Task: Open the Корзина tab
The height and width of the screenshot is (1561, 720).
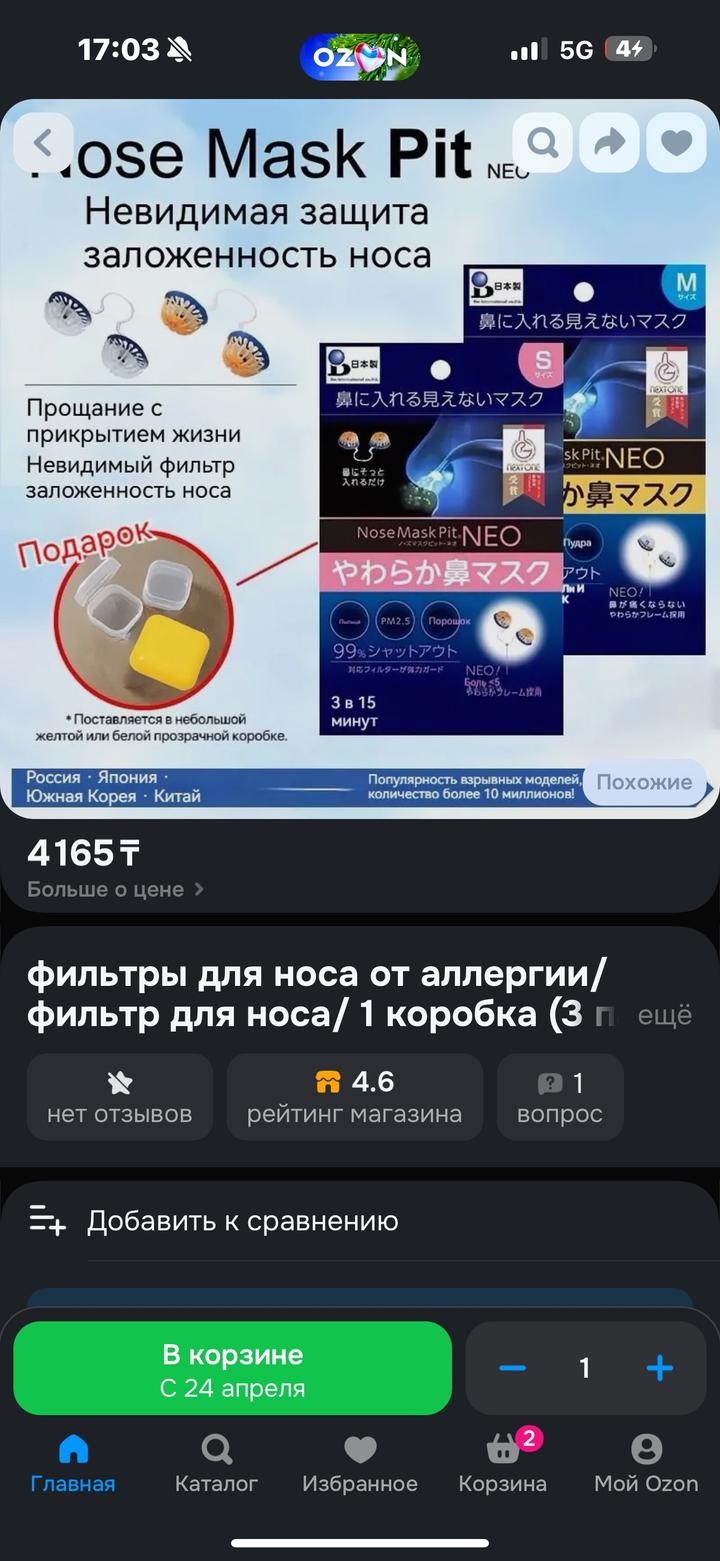Action: [x=503, y=1464]
